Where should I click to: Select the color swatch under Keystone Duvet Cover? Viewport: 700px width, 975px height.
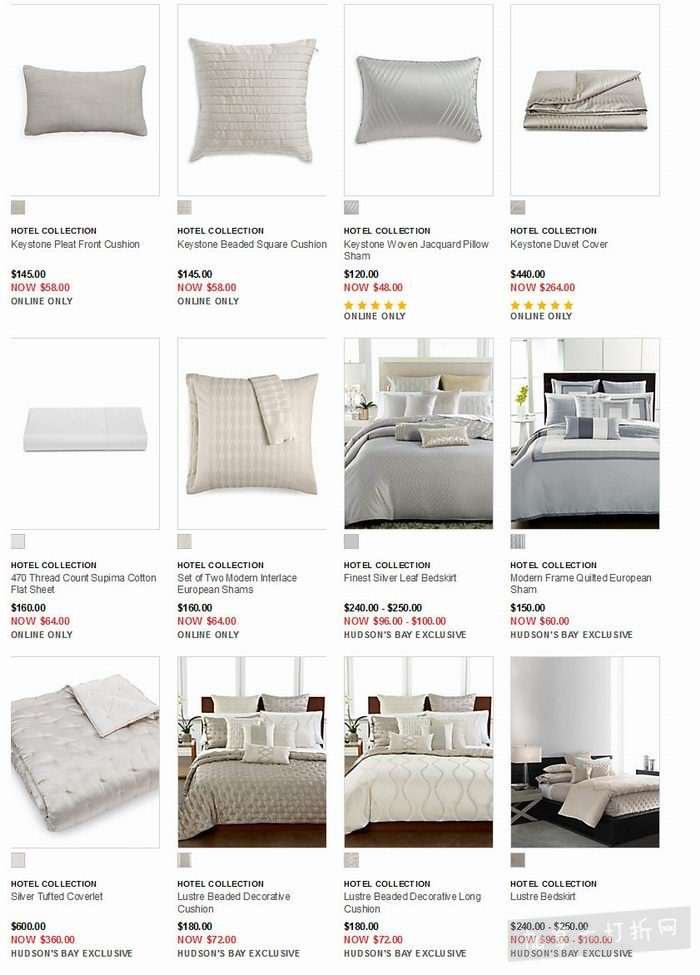pos(517,208)
